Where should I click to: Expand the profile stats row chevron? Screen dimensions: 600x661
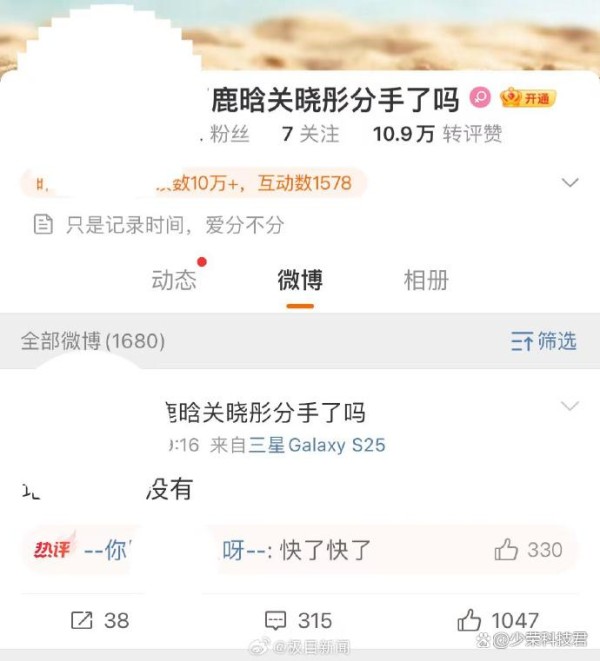pyautogui.click(x=570, y=183)
